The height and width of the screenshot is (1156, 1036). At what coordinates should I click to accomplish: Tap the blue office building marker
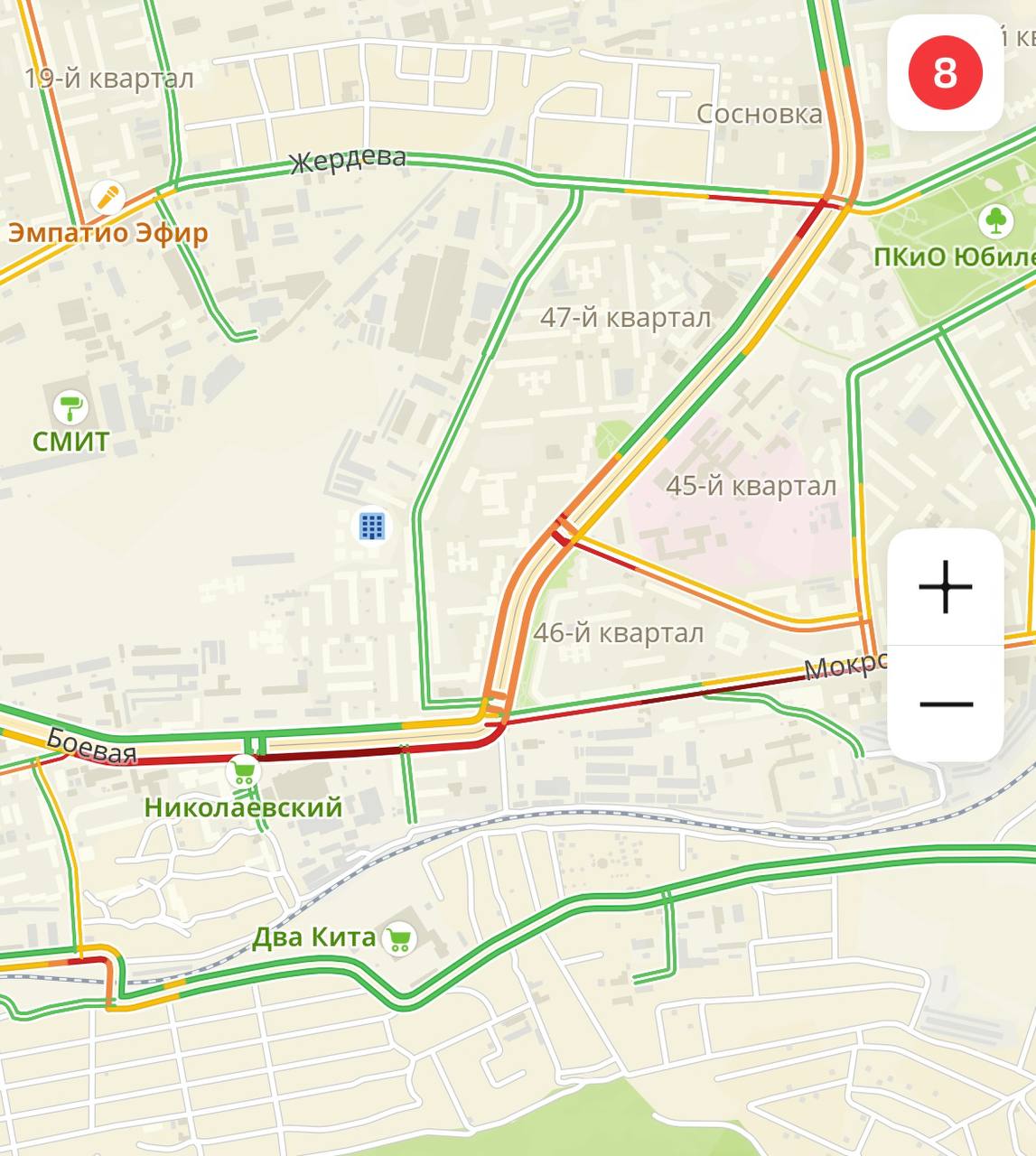pos(372,526)
